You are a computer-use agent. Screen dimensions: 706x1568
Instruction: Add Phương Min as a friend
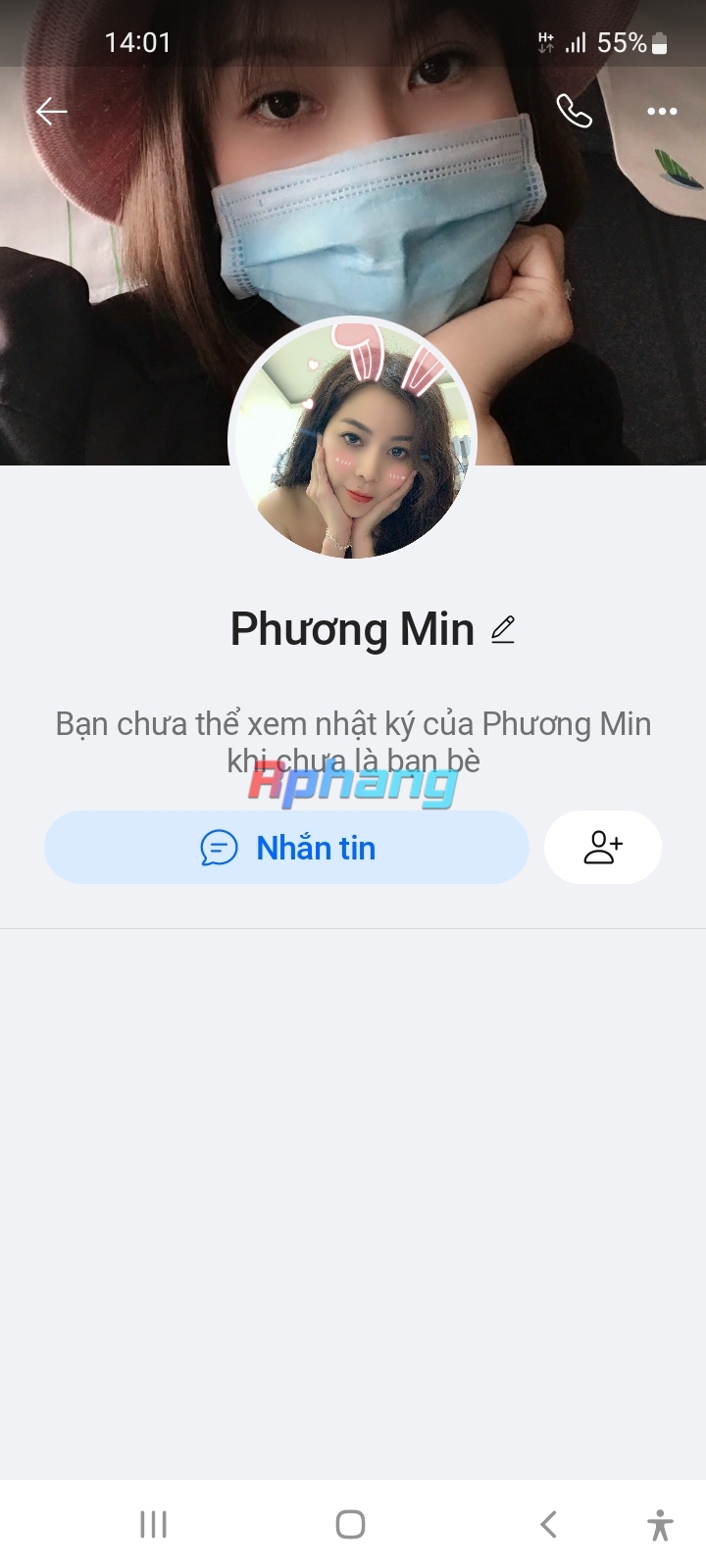(603, 848)
